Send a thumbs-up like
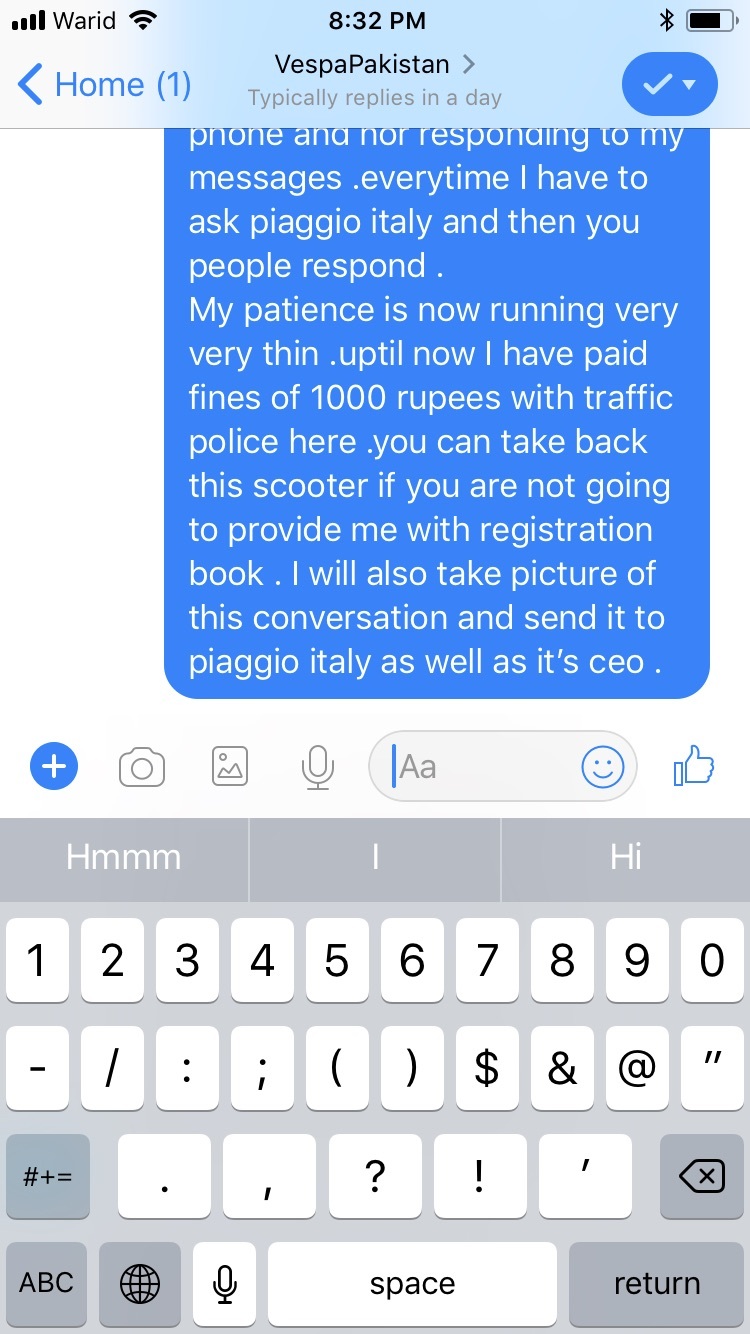 tap(694, 767)
